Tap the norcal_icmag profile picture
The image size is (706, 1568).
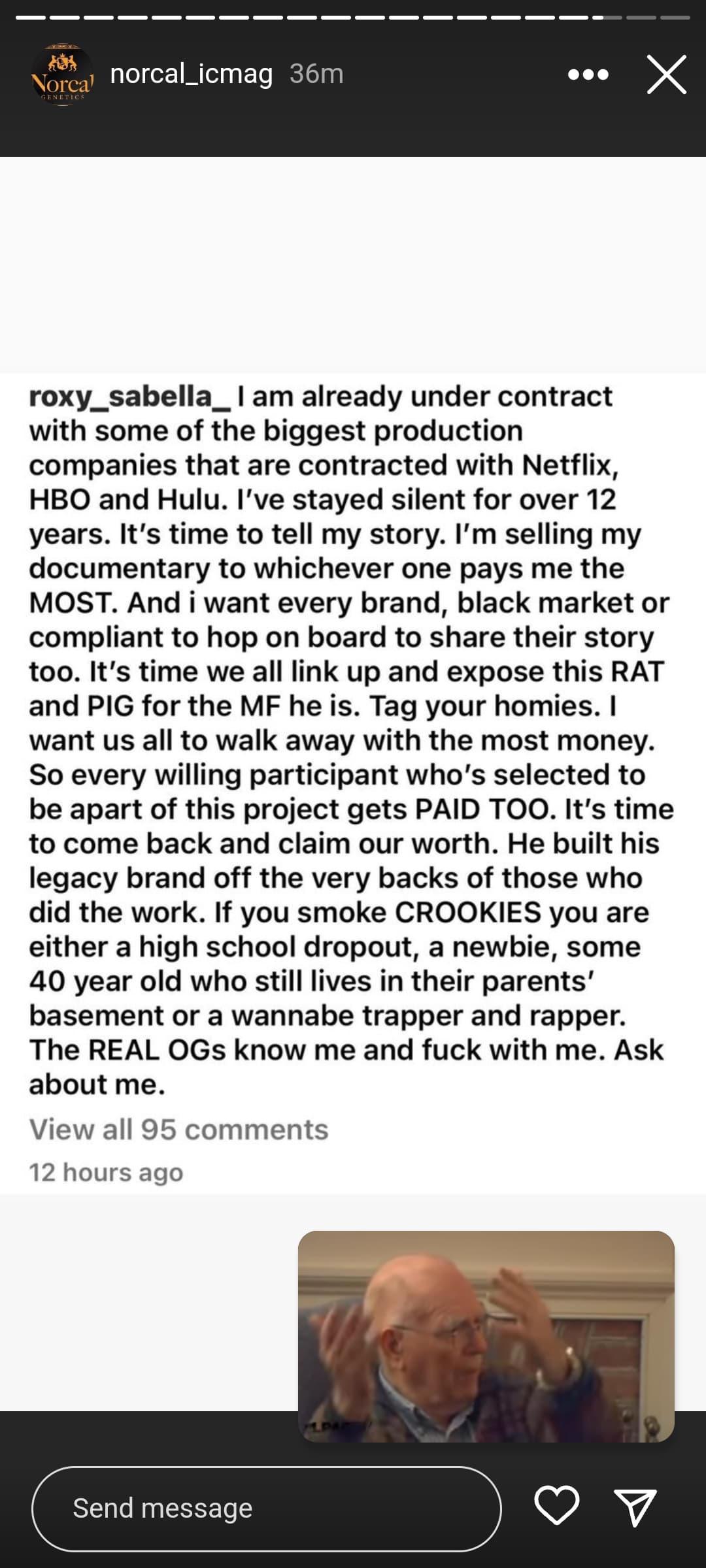point(62,75)
